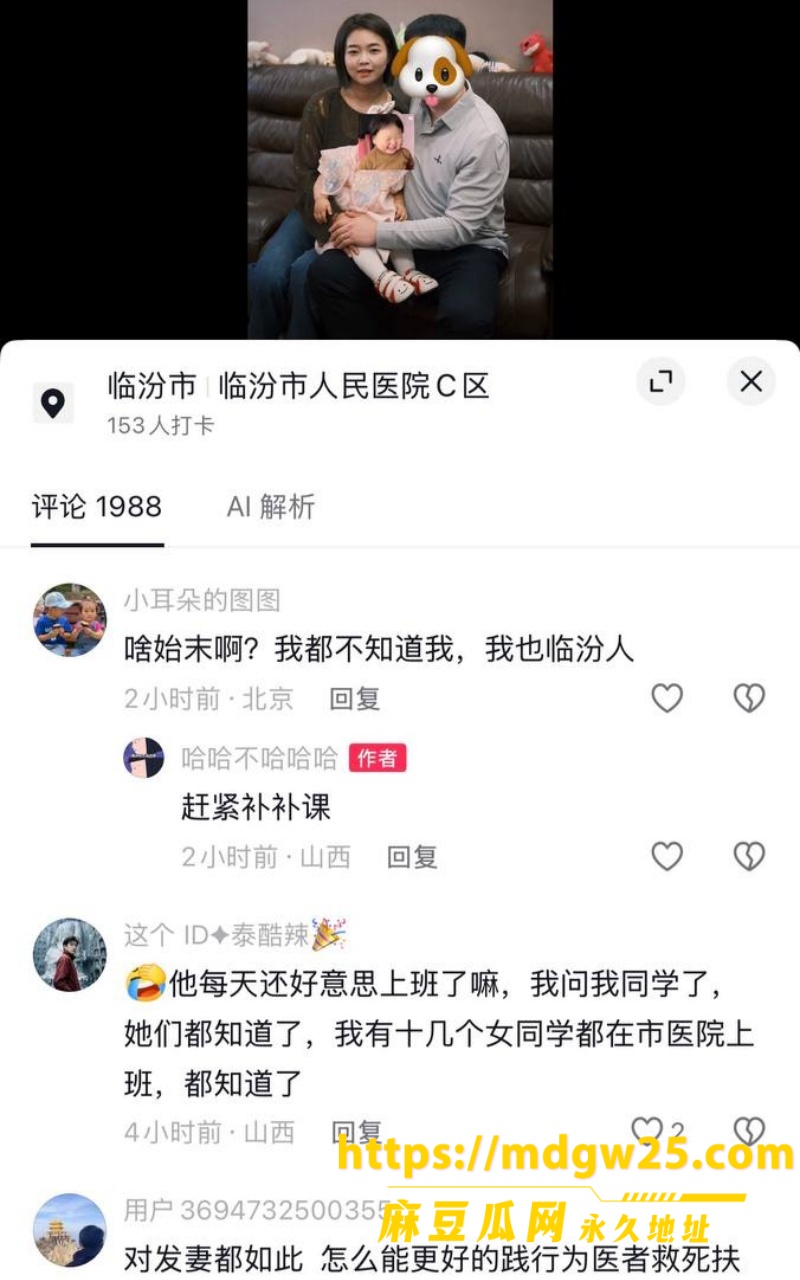Reply to the author's comment 赶紧补补课
Viewport: 800px width, 1280px height.
(412, 857)
